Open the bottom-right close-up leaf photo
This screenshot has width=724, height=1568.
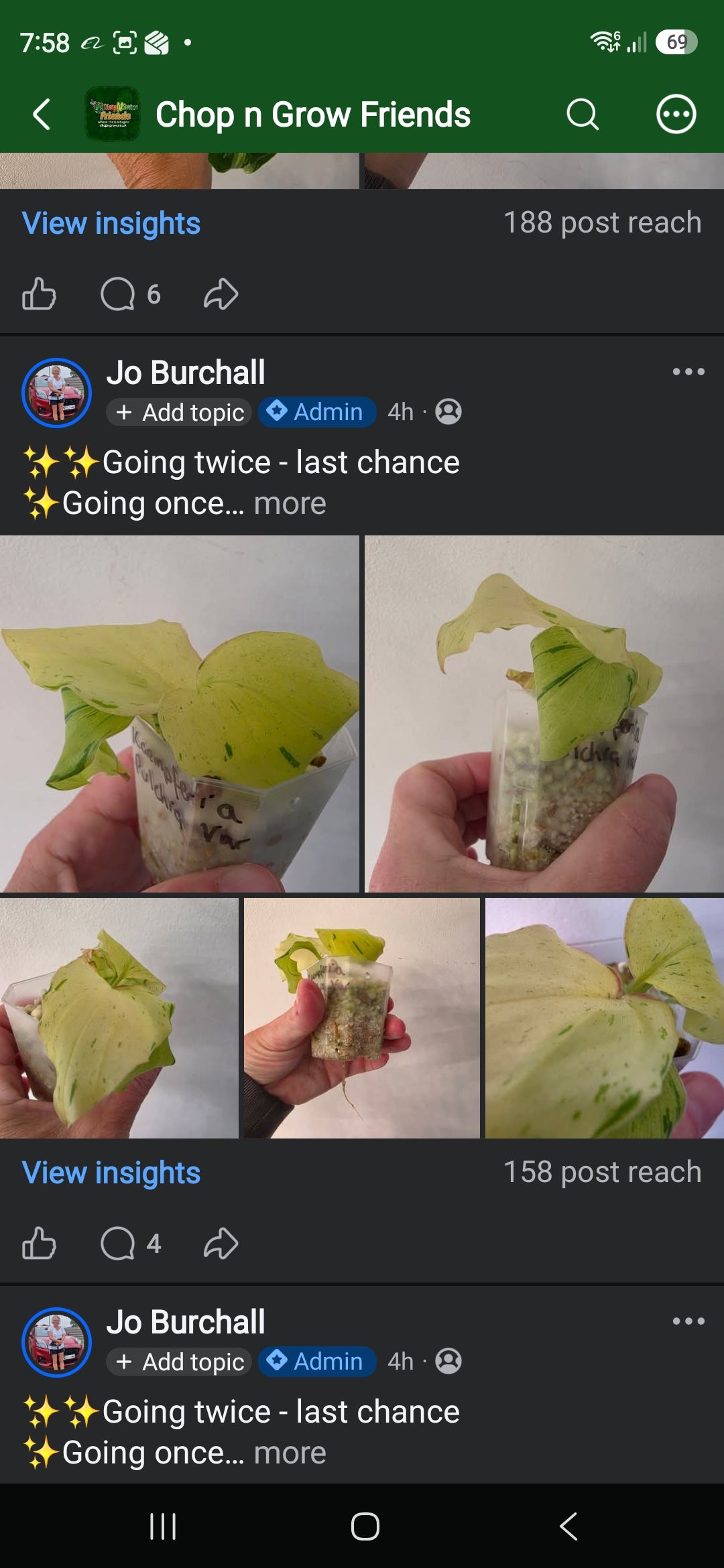[605, 1018]
